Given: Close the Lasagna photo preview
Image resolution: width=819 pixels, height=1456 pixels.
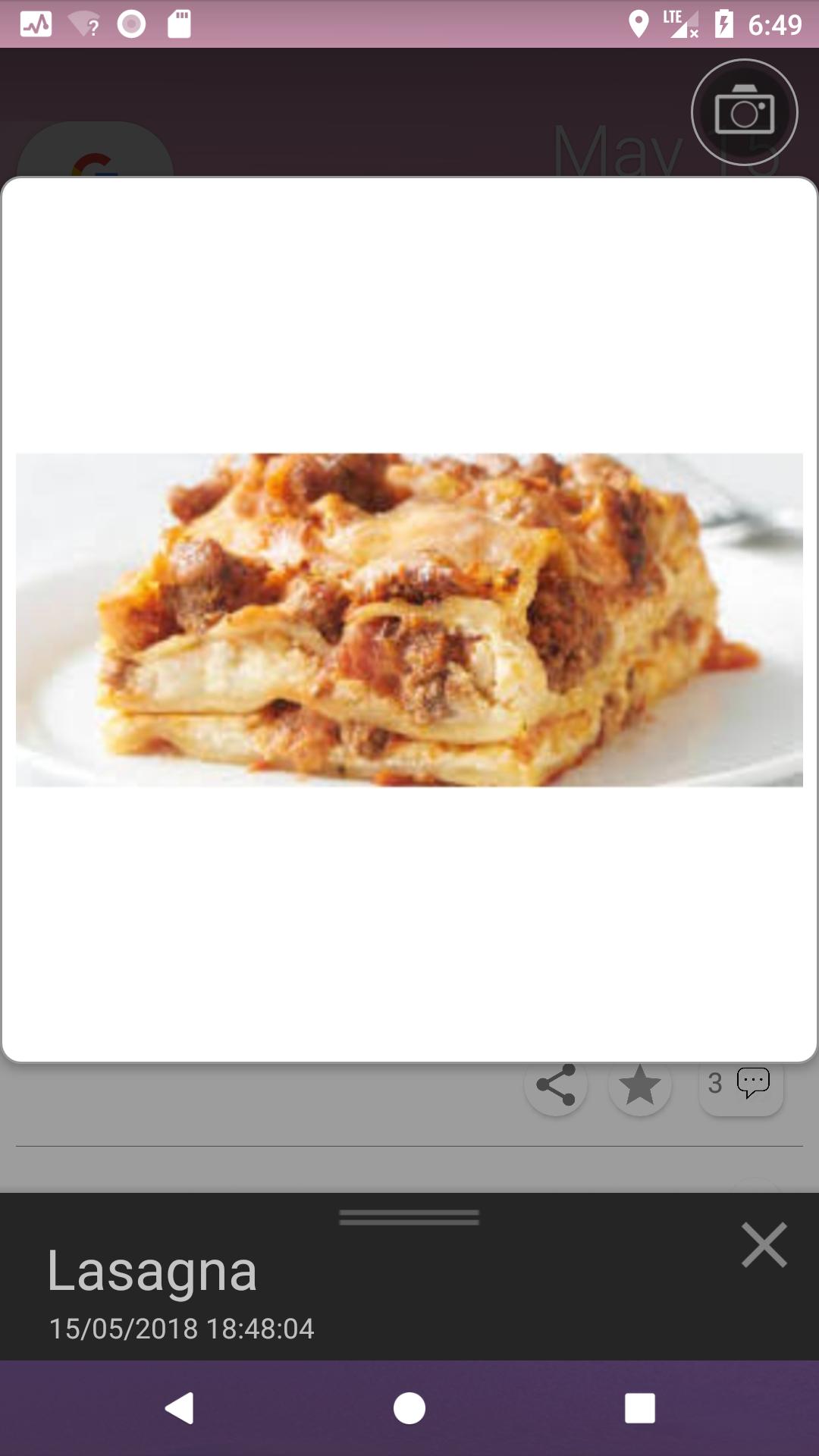Looking at the screenshot, I should (x=764, y=1245).
